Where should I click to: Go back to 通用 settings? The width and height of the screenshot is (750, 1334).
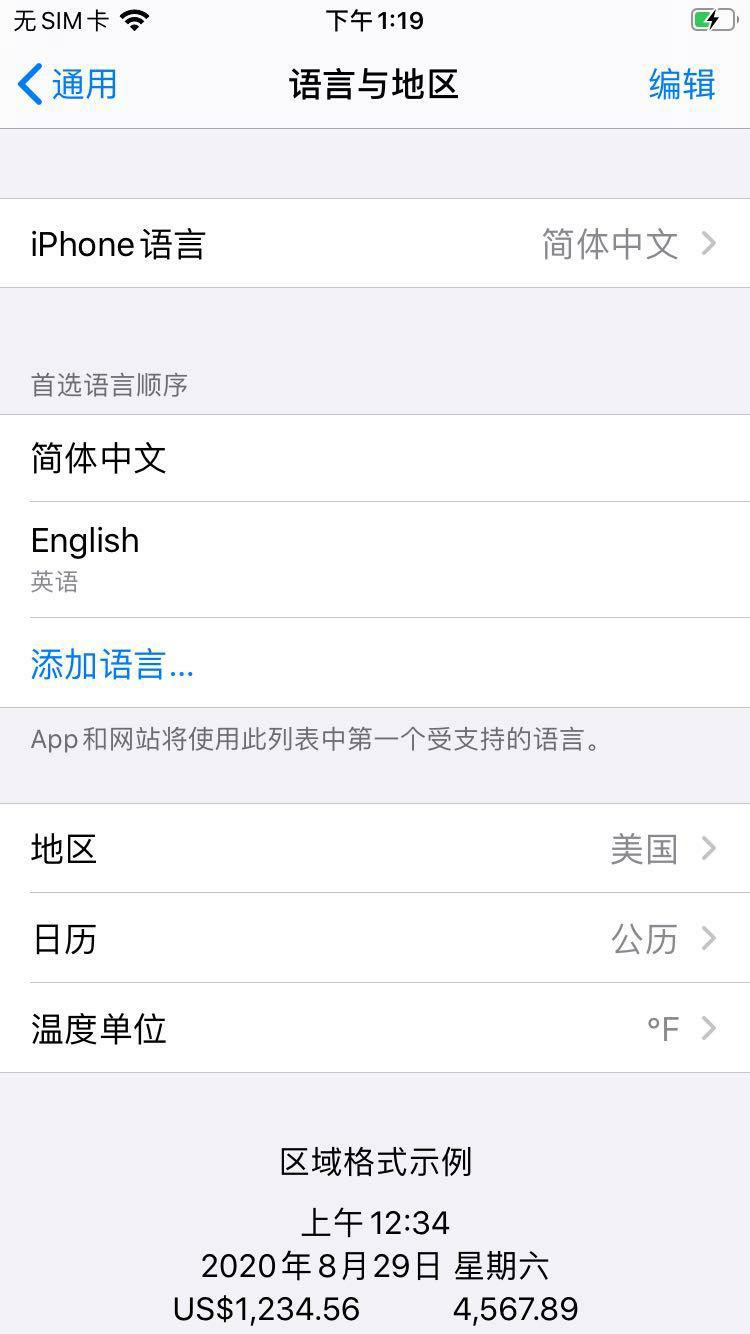pyautogui.click(x=68, y=85)
